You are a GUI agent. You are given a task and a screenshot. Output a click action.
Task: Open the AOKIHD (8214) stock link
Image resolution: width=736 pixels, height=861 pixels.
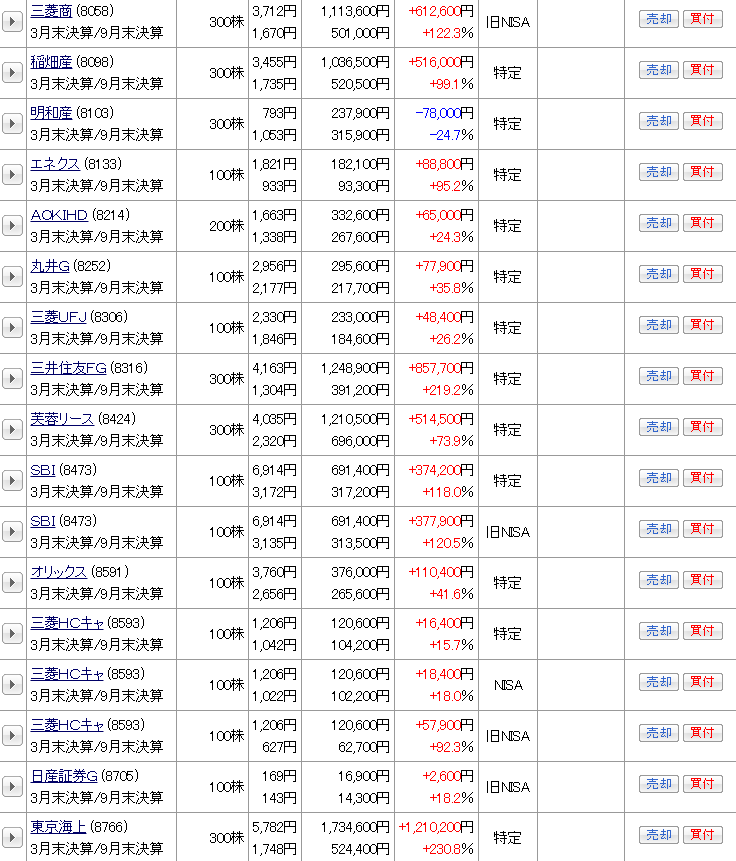point(59,215)
